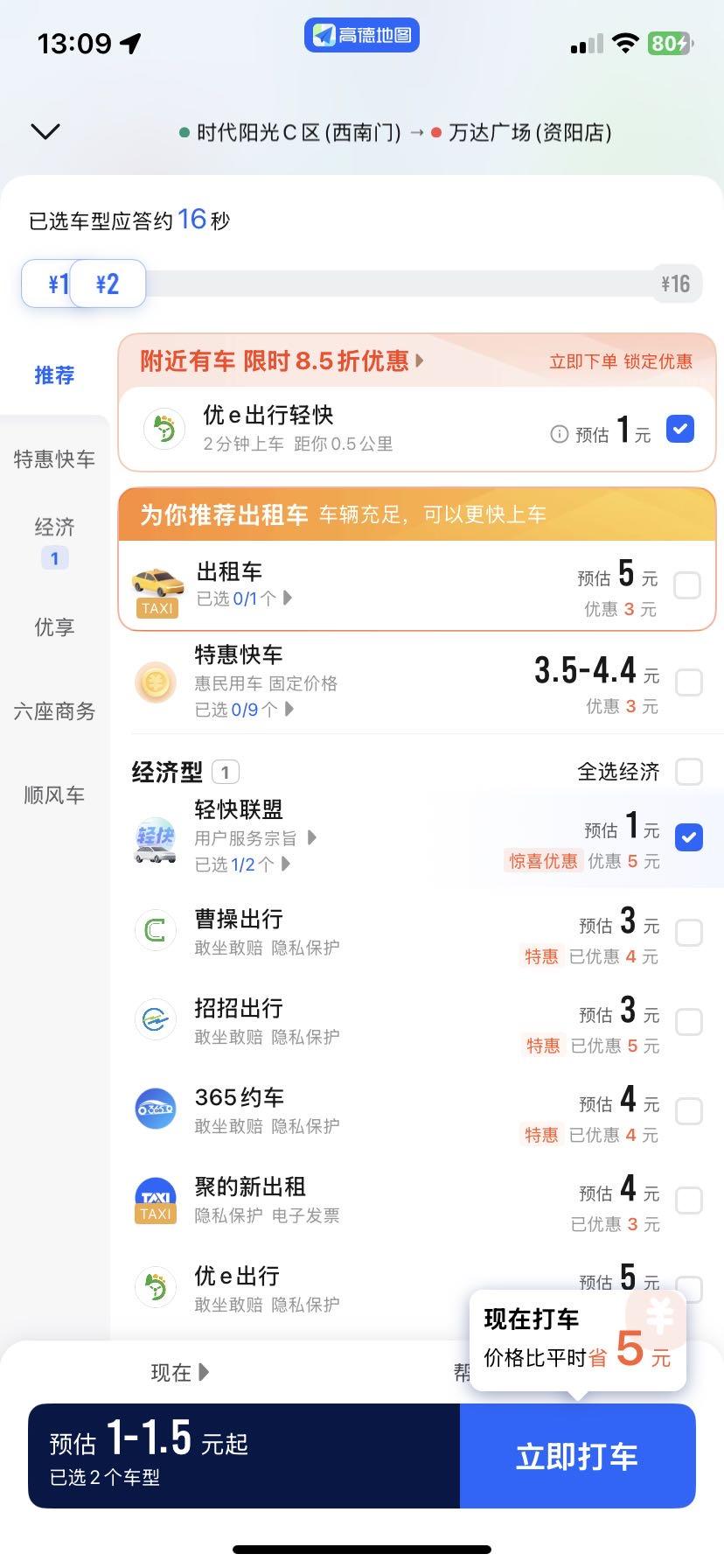Tick the 特惠快车 checkbox
Screen dimensions: 724x1568
pos(689,682)
